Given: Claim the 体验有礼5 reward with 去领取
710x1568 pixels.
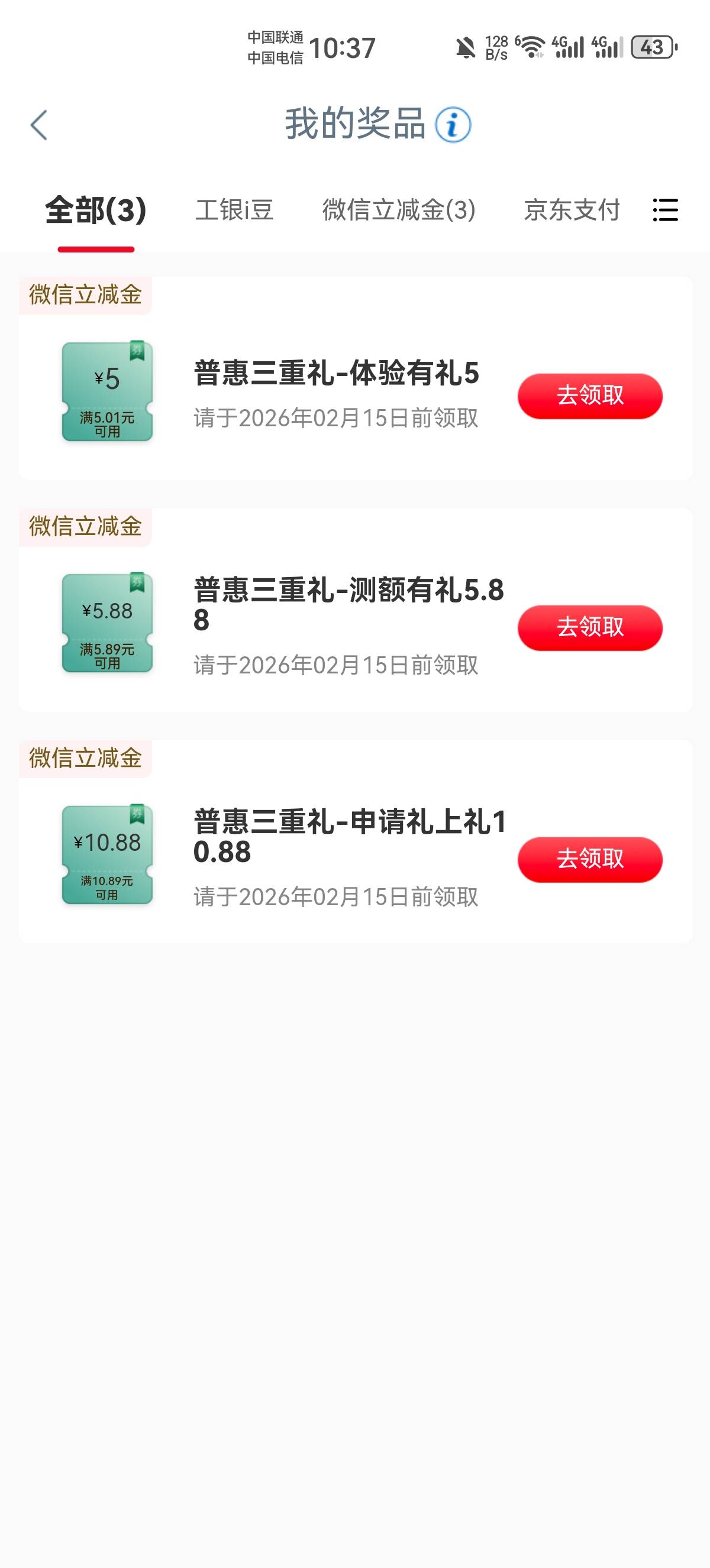Looking at the screenshot, I should coord(589,396).
